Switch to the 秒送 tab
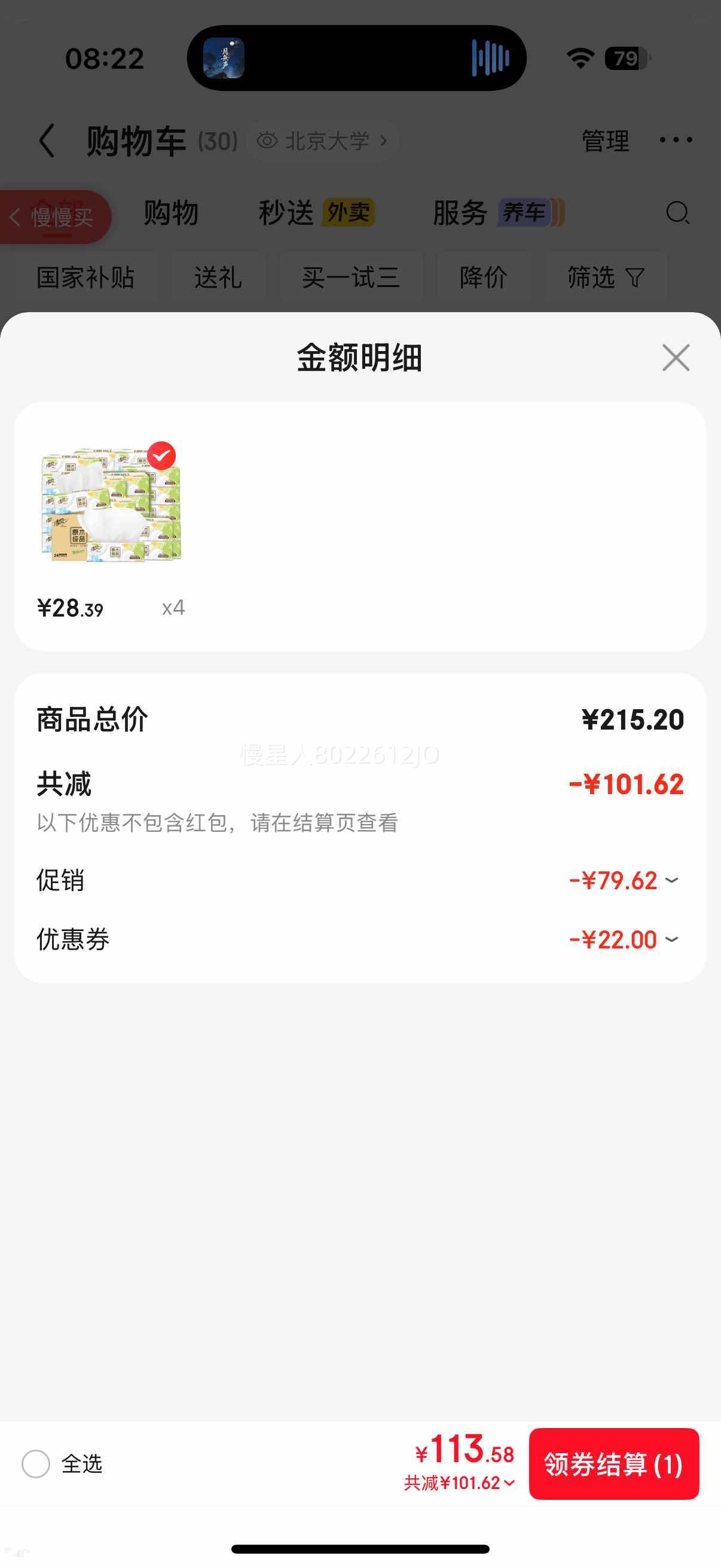Image resolution: width=721 pixels, height=1568 pixels. [x=286, y=213]
